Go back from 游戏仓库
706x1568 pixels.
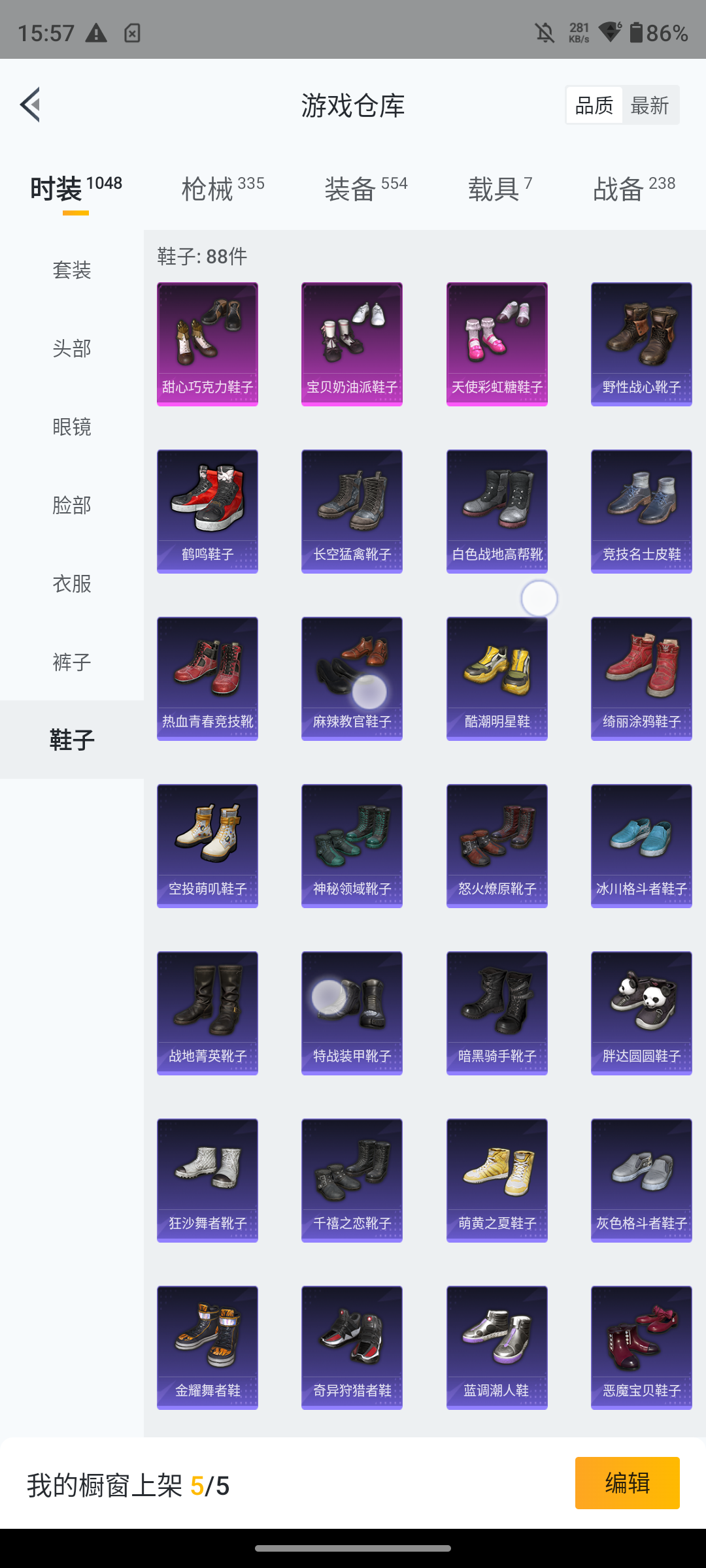click(30, 105)
